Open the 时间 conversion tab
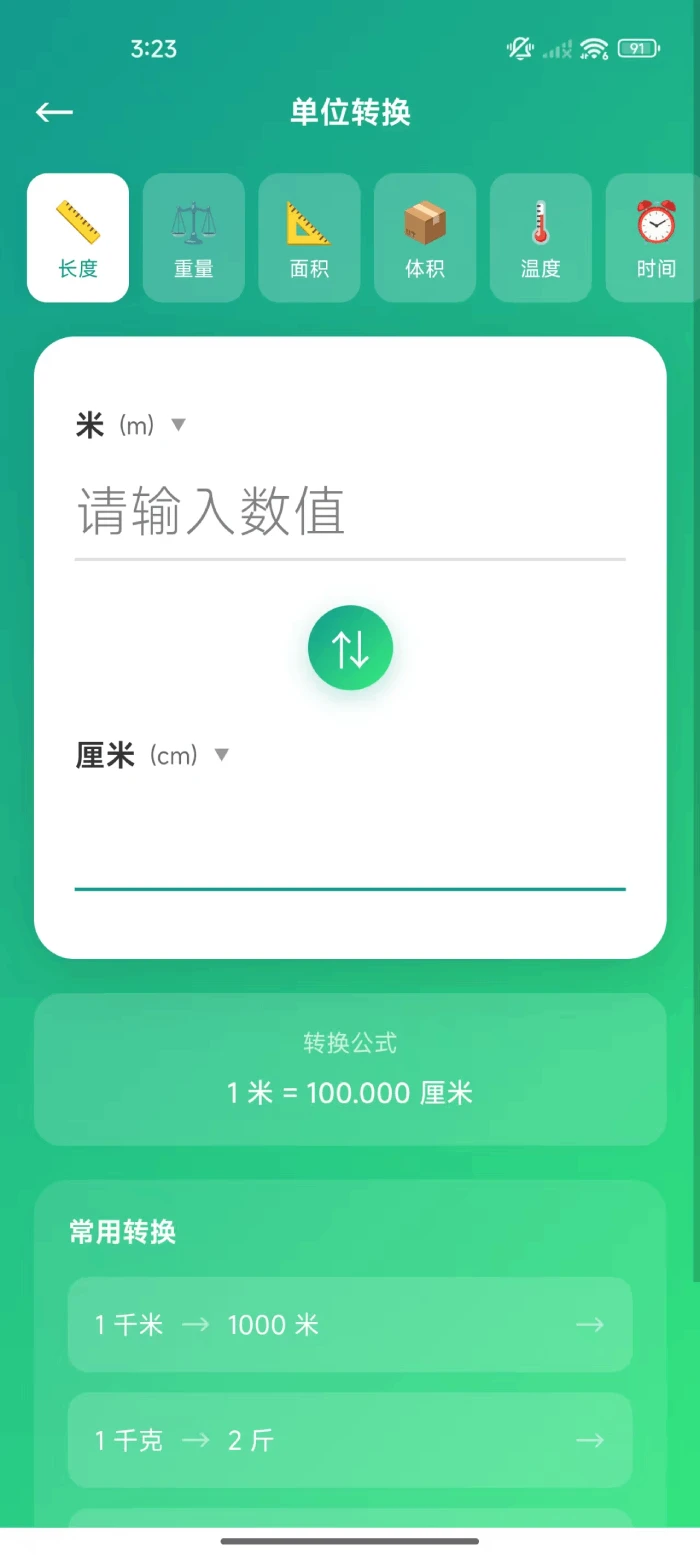This screenshot has height=1555, width=700. tap(653, 238)
